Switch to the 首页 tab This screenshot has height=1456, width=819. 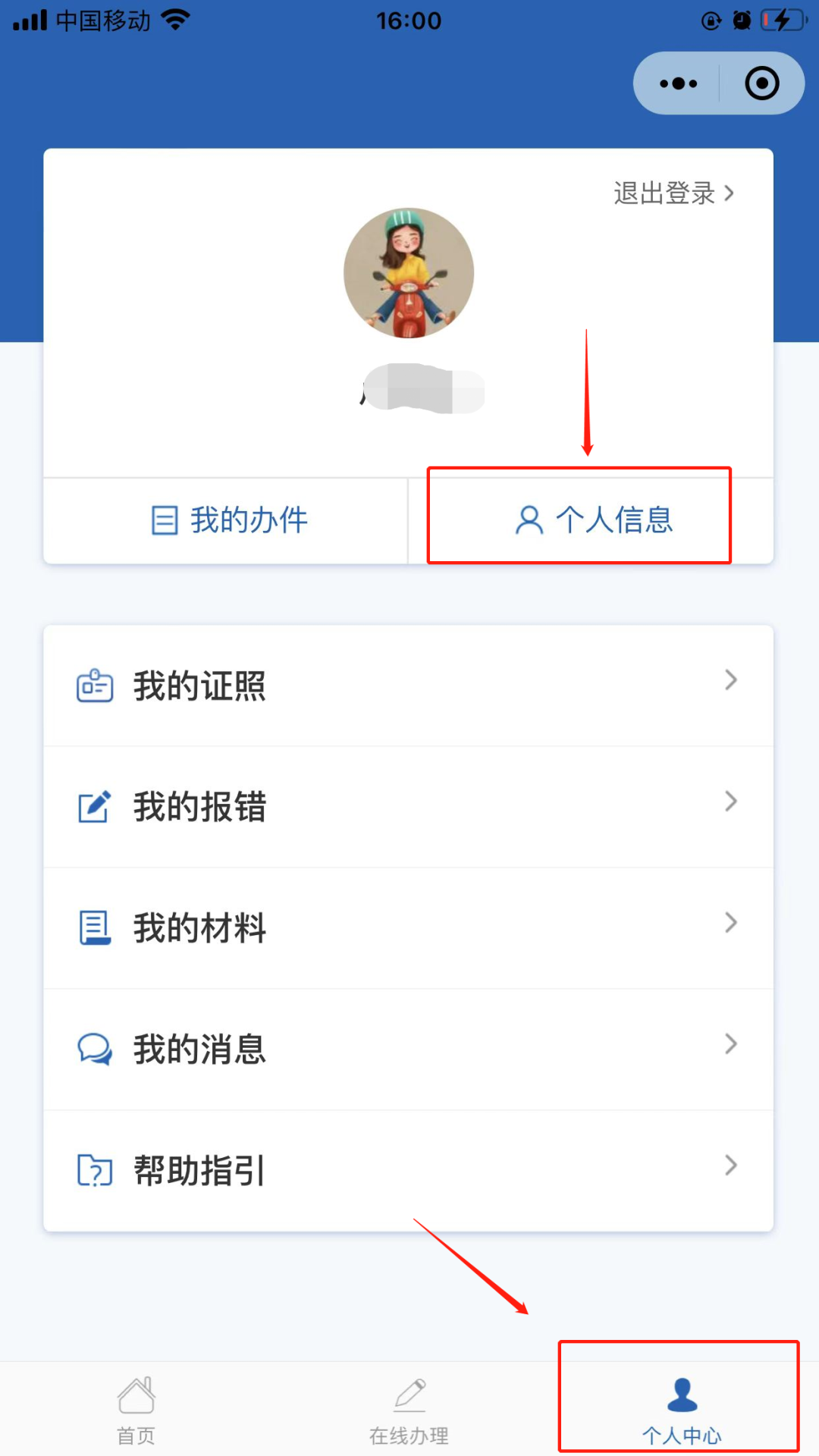[x=136, y=1410]
